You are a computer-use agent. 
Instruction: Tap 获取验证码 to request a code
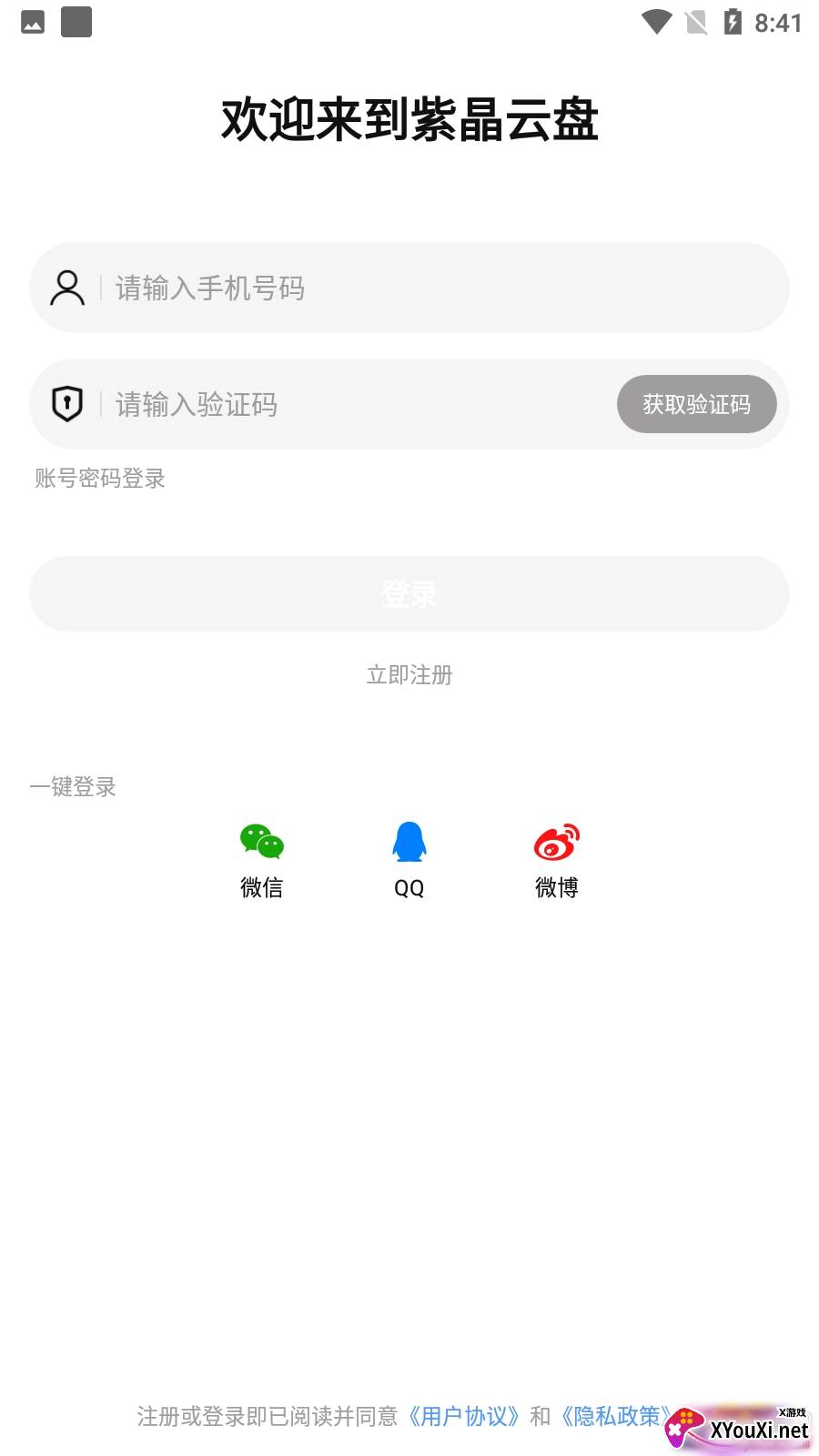tap(696, 404)
